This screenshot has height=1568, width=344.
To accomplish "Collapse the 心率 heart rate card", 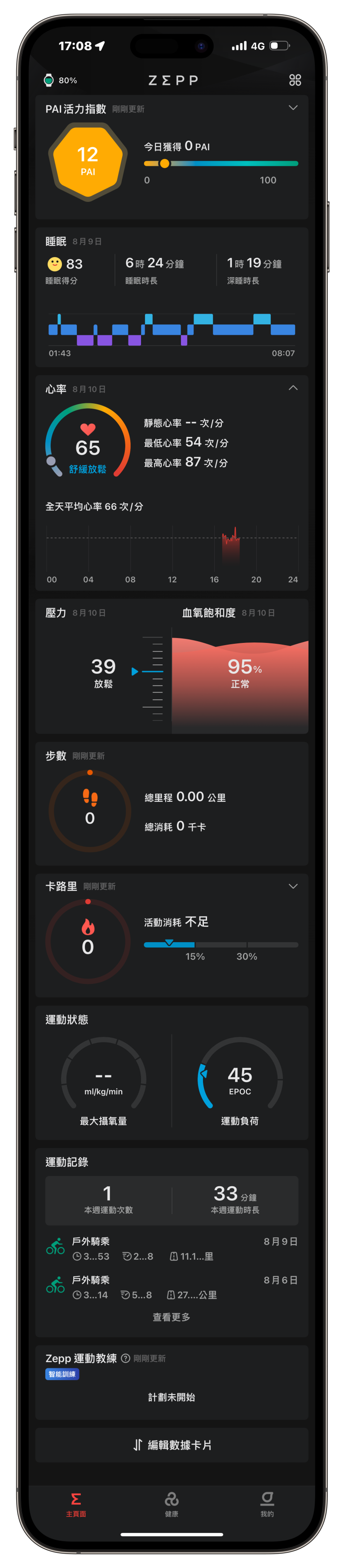I will pyautogui.click(x=293, y=388).
